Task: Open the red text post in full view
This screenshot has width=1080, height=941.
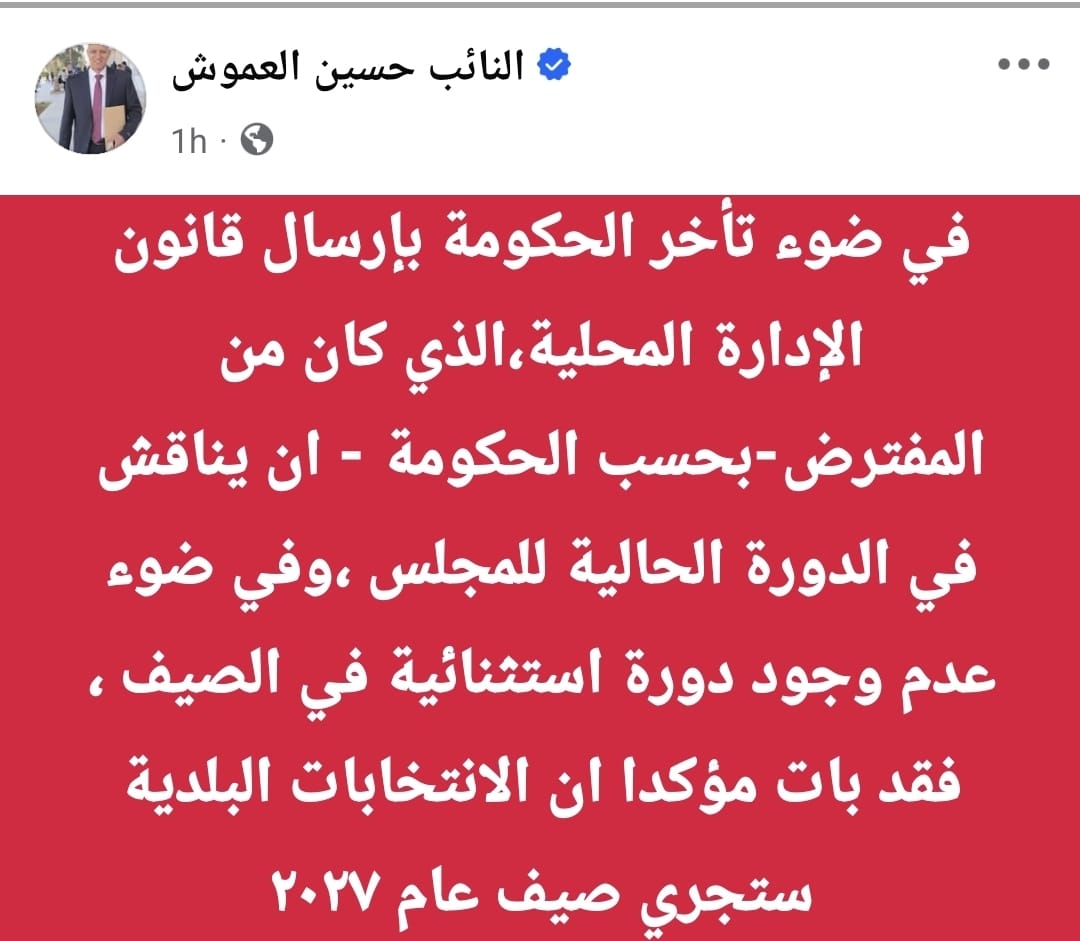Action: [540, 567]
